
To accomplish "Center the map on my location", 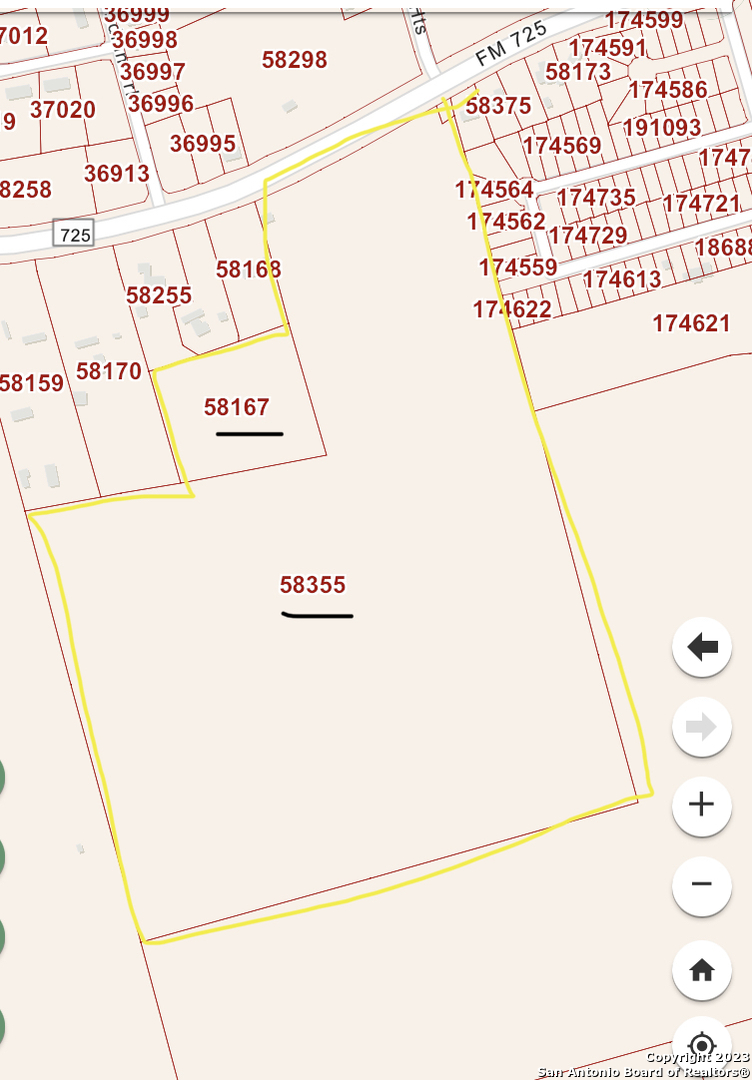I will pyautogui.click(x=702, y=1046).
